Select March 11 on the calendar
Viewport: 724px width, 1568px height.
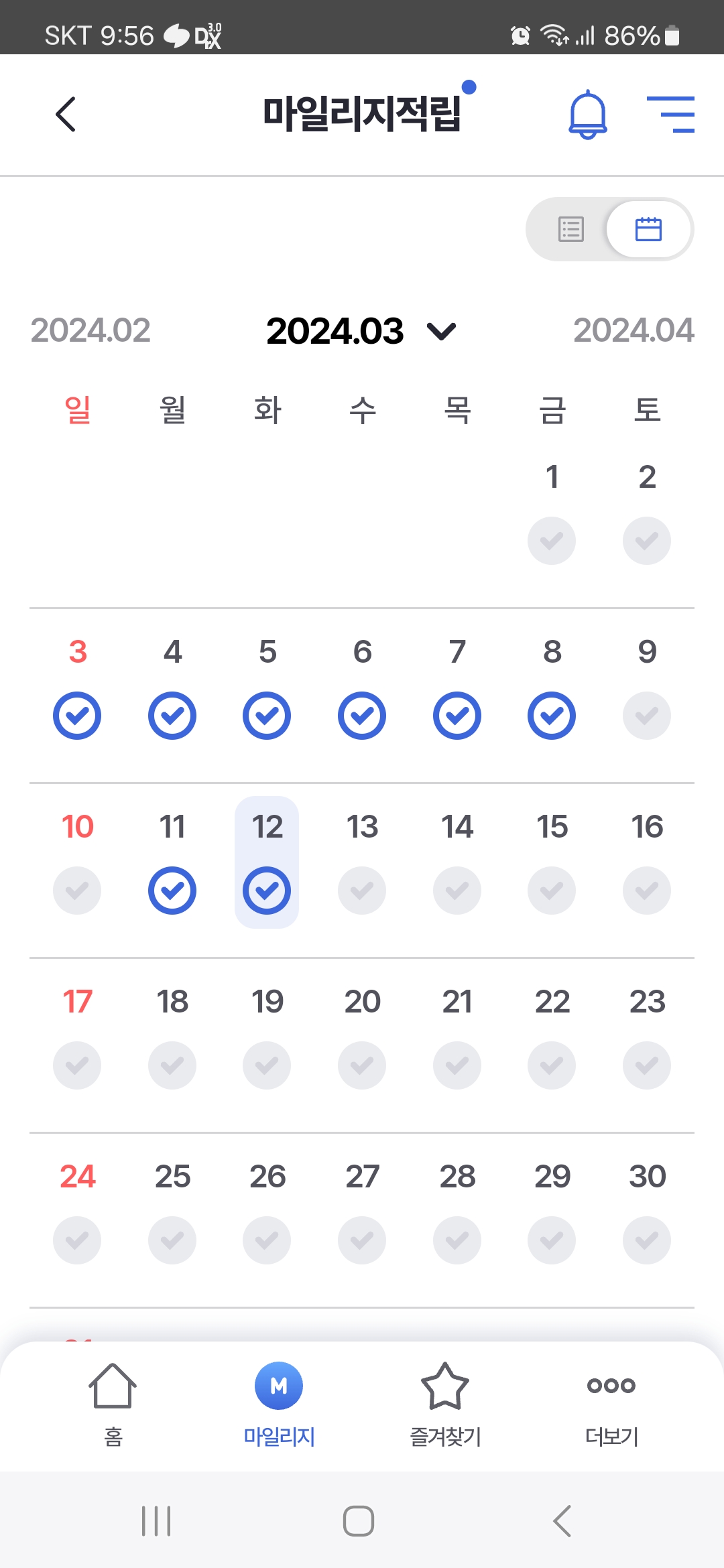click(172, 862)
